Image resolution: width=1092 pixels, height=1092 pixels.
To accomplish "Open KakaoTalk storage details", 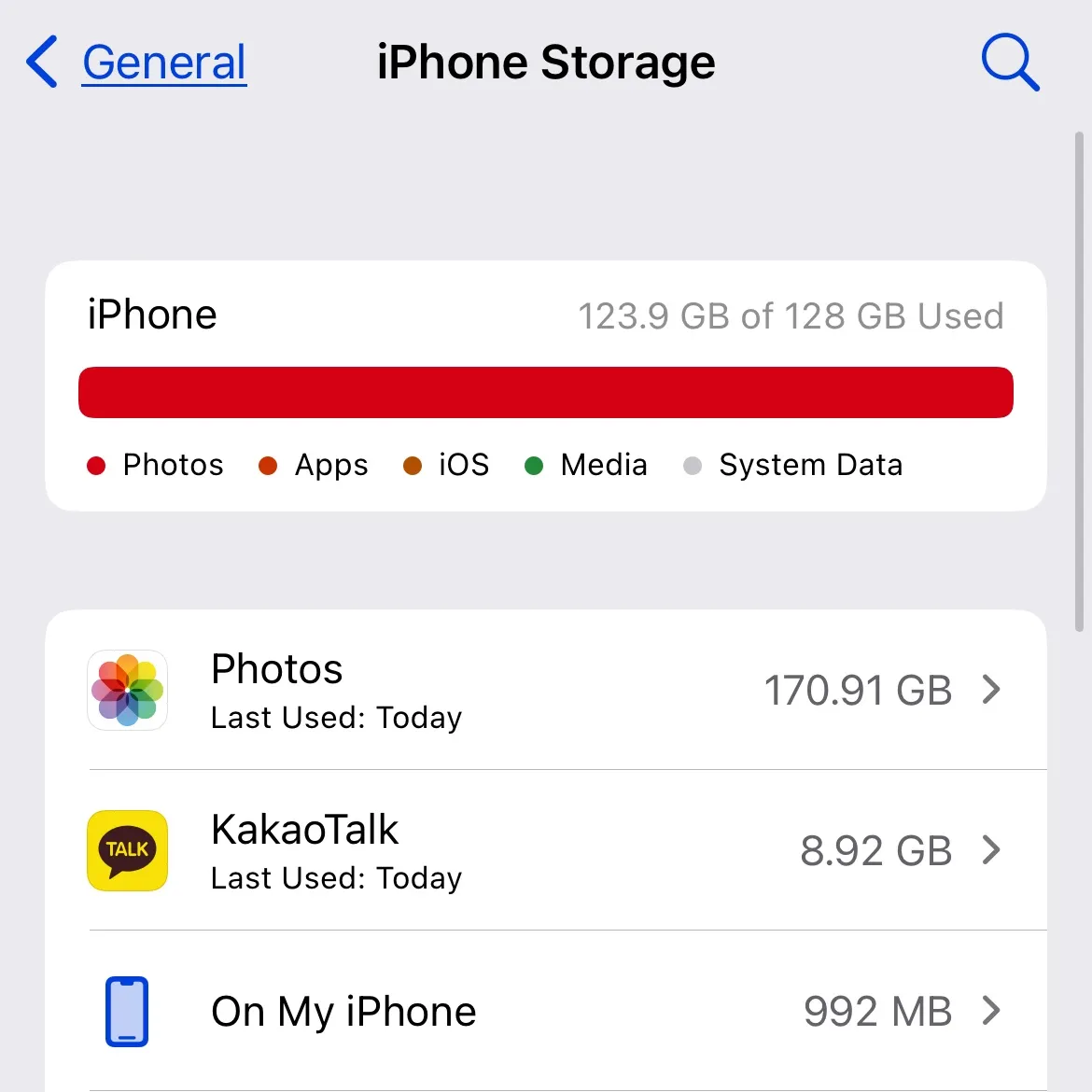I will [x=546, y=850].
